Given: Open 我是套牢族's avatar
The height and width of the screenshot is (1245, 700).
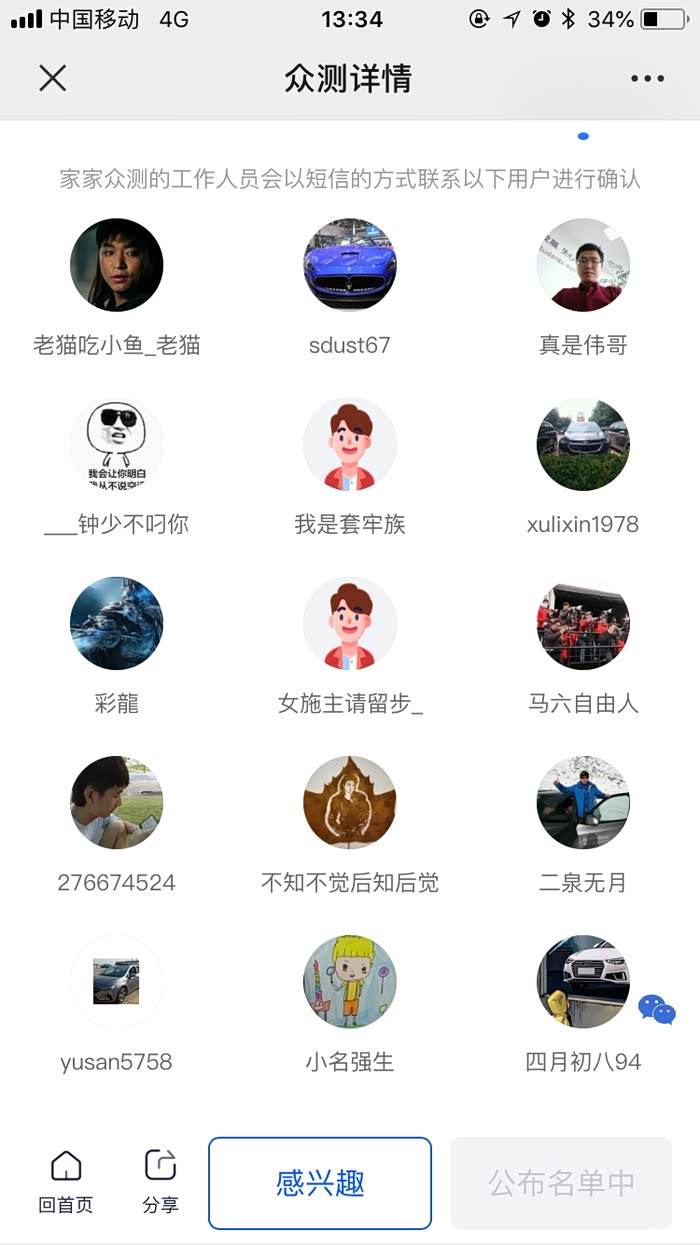Looking at the screenshot, I should [x=350, y=444].
